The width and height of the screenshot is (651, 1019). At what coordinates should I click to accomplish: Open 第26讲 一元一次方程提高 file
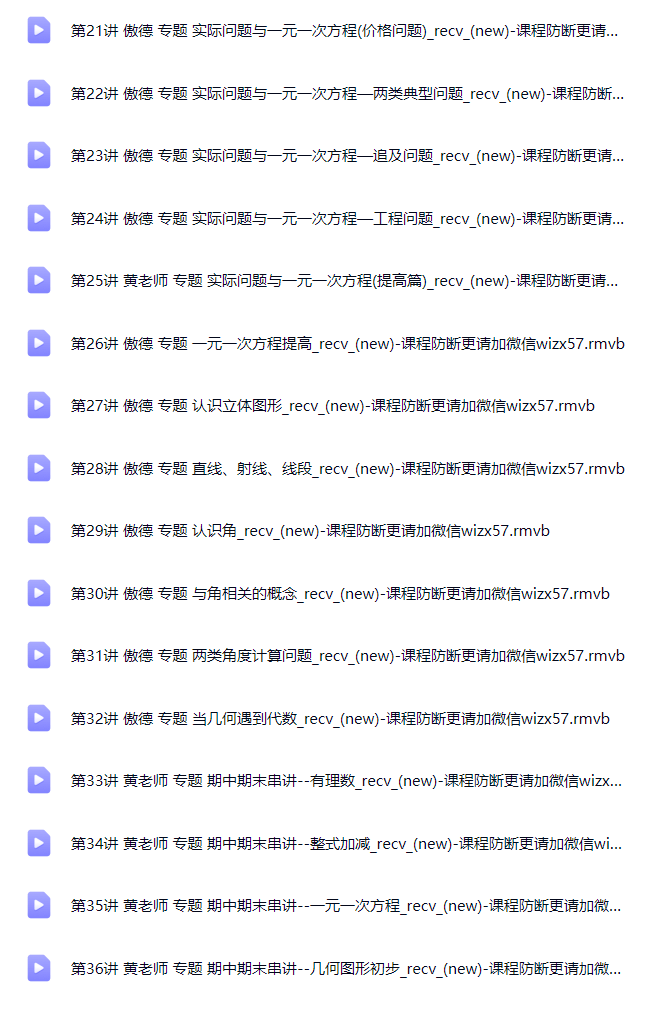[344, 344]
